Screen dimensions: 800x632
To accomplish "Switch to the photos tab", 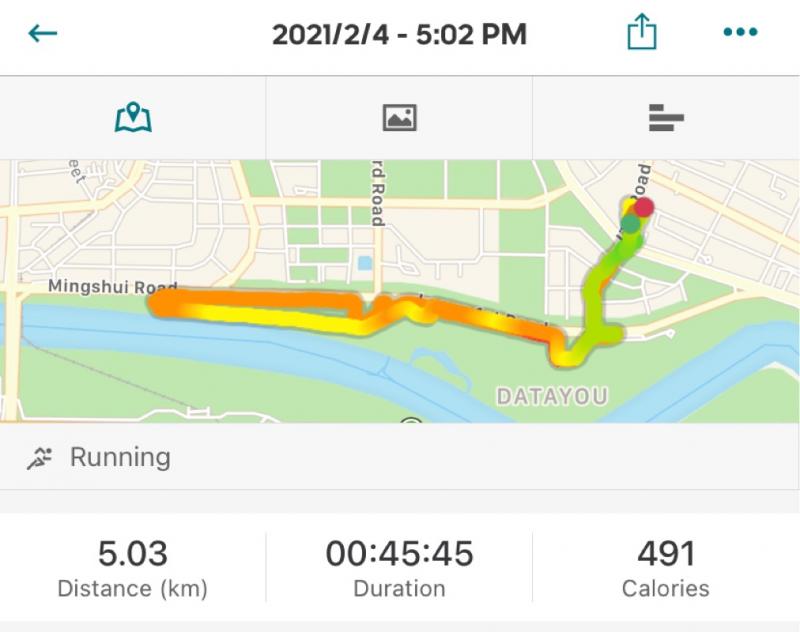I will [x=399, y=118].
